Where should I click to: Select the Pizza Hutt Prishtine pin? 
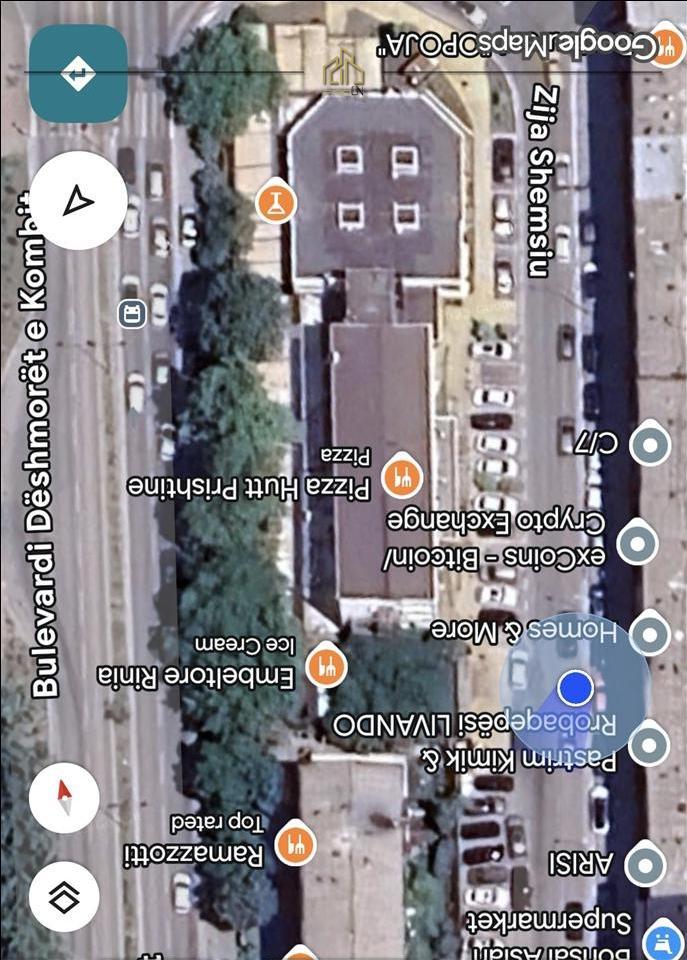tap(403, 477)
